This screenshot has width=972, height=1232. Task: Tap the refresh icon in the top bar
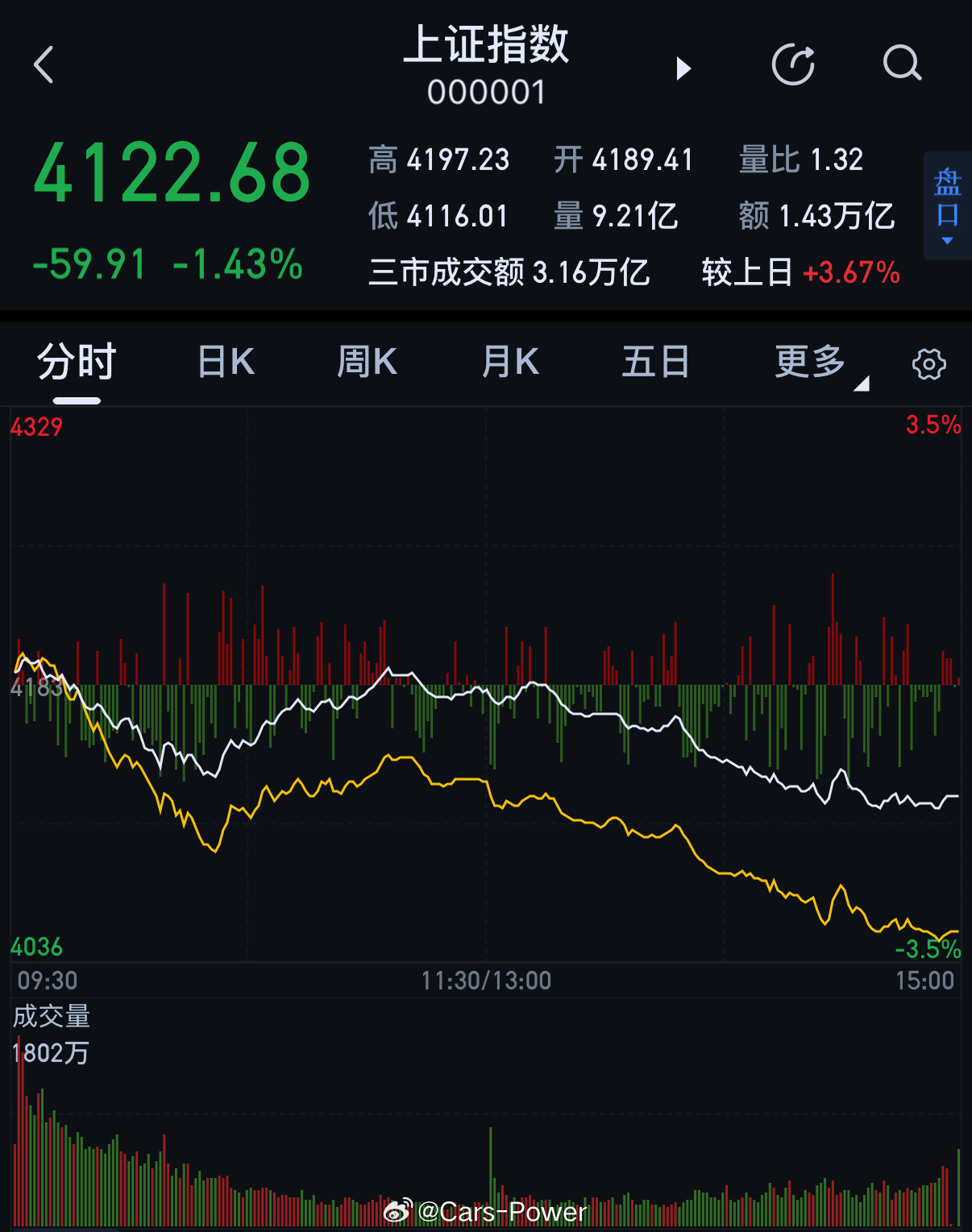[794, 64]
